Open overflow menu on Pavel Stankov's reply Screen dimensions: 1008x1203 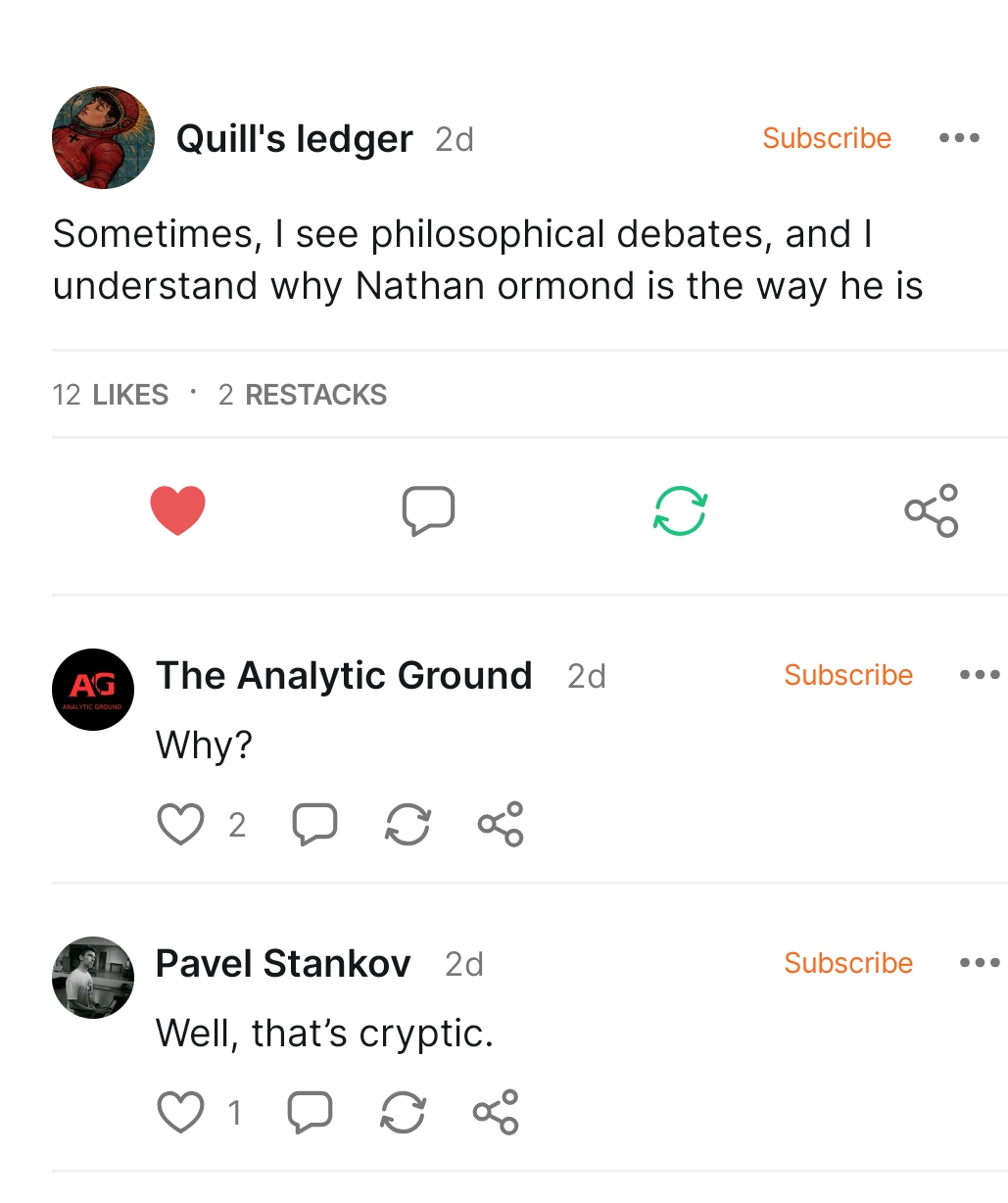tap(980, 963)
